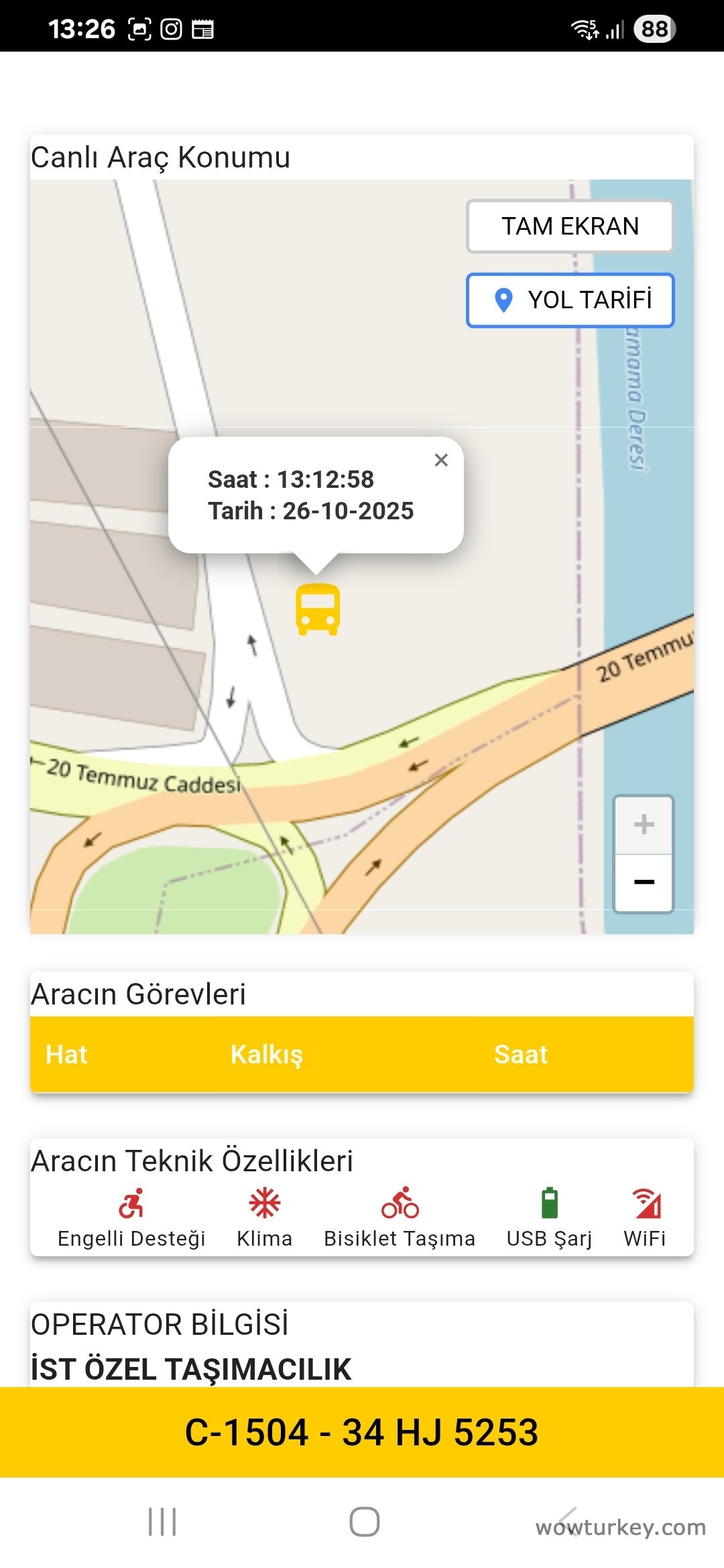Tap the yellow bus marker on the map
Viewport: 724px width, 1568px height.
[x=318, y=609]
